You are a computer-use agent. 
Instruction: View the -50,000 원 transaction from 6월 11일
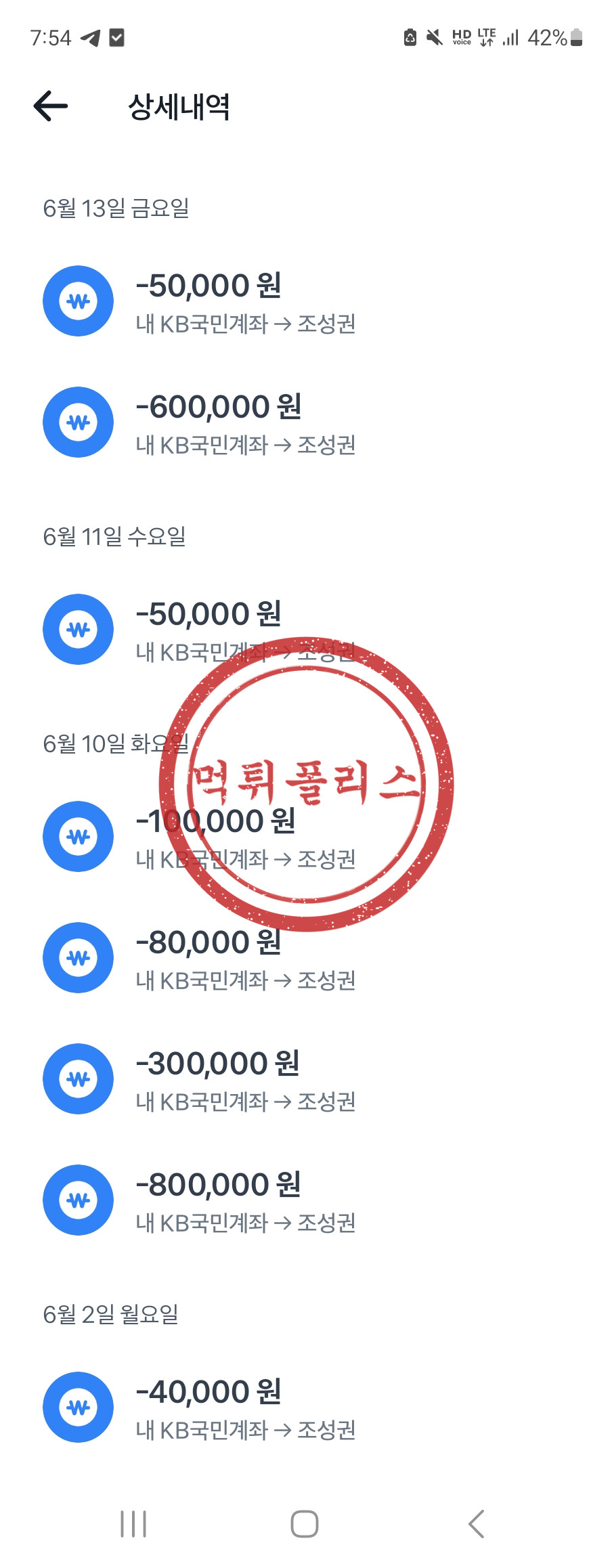306,630
